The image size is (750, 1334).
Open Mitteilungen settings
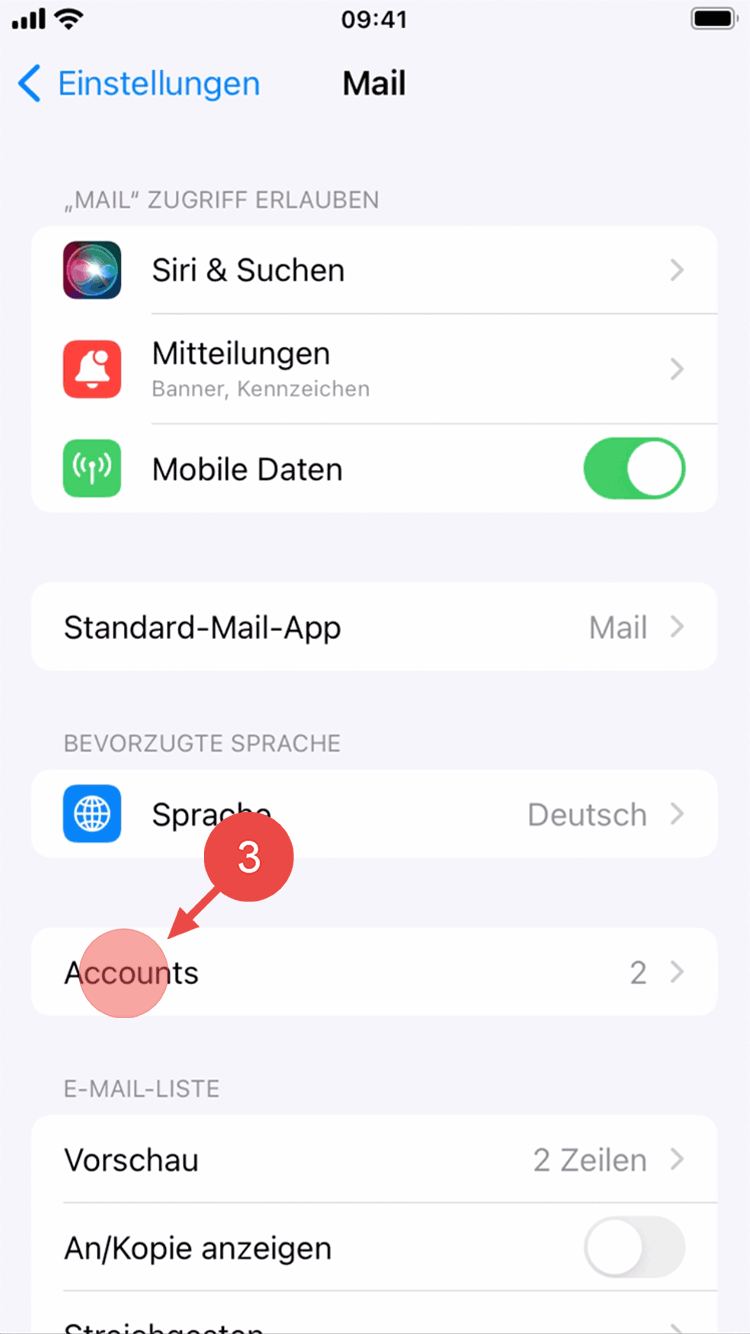374,369
